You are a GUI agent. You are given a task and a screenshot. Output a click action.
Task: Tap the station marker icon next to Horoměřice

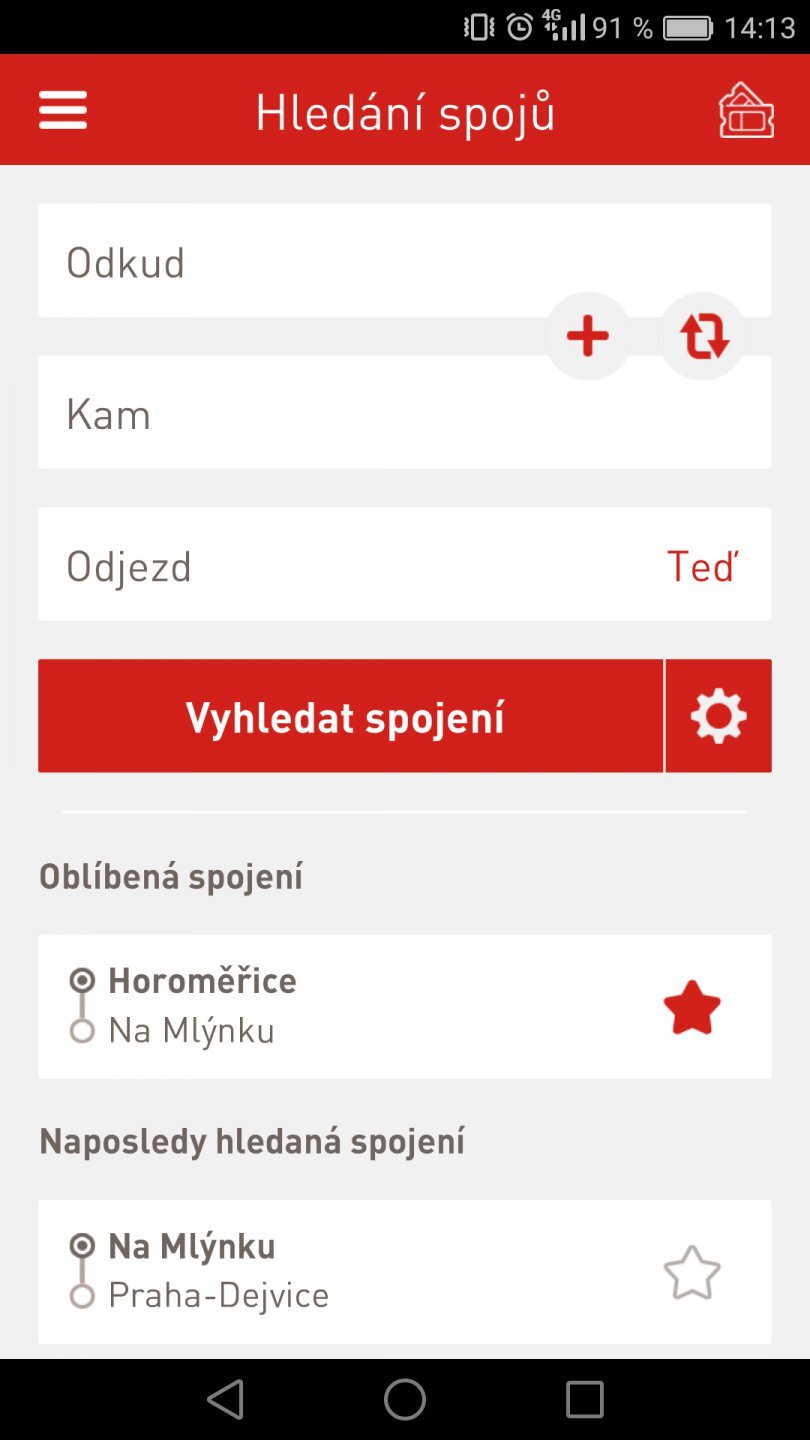(82, 981)
